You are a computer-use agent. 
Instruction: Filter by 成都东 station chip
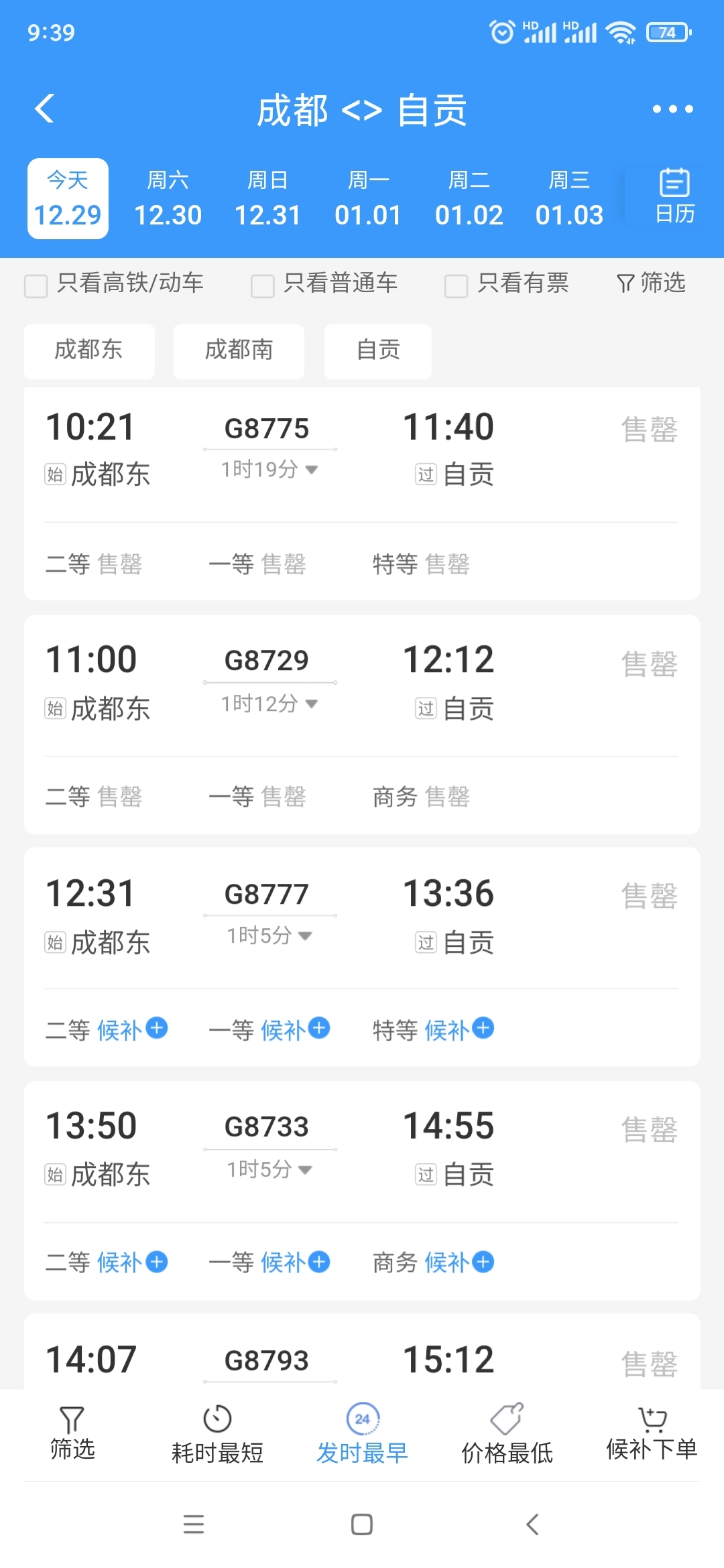point(89,350)
